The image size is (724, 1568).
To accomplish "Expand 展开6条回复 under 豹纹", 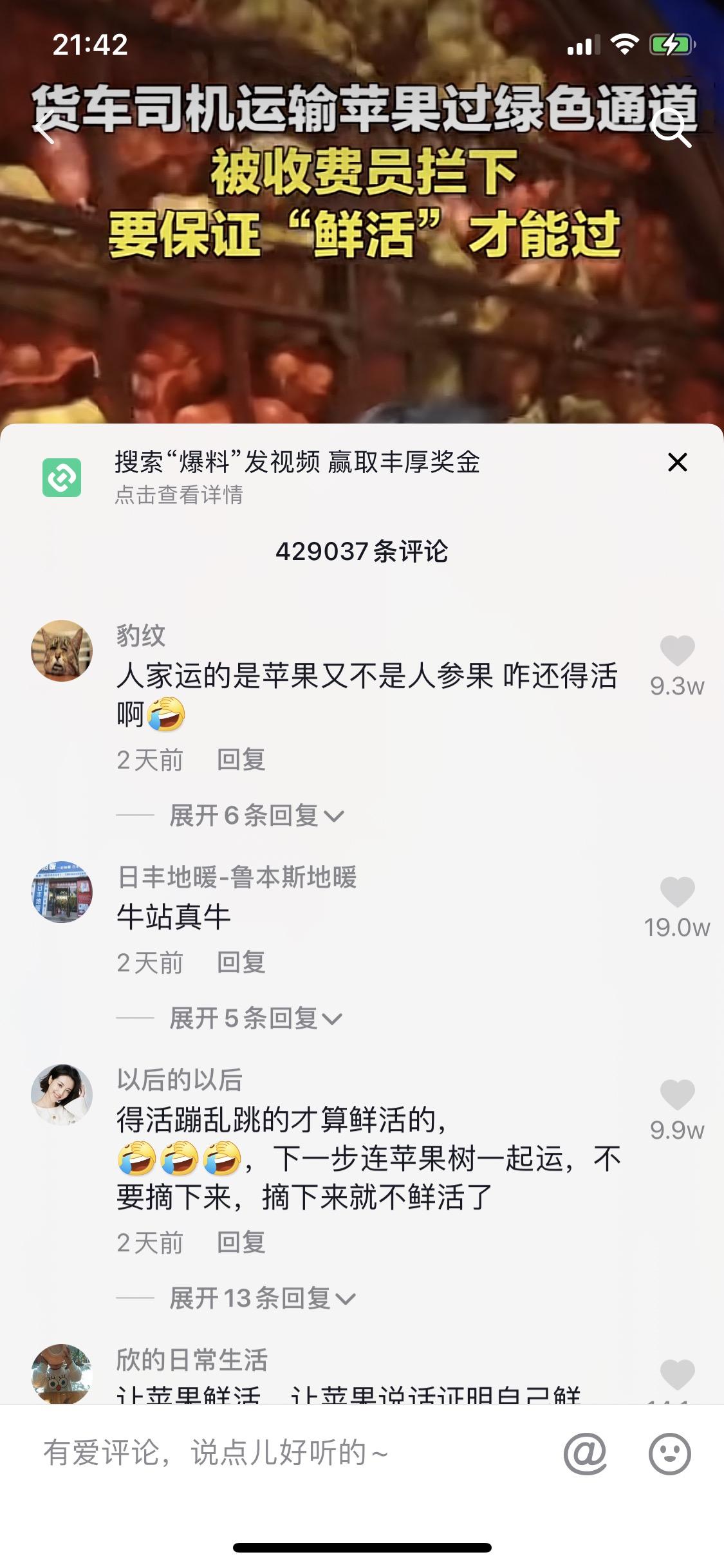I will [256, 816].
